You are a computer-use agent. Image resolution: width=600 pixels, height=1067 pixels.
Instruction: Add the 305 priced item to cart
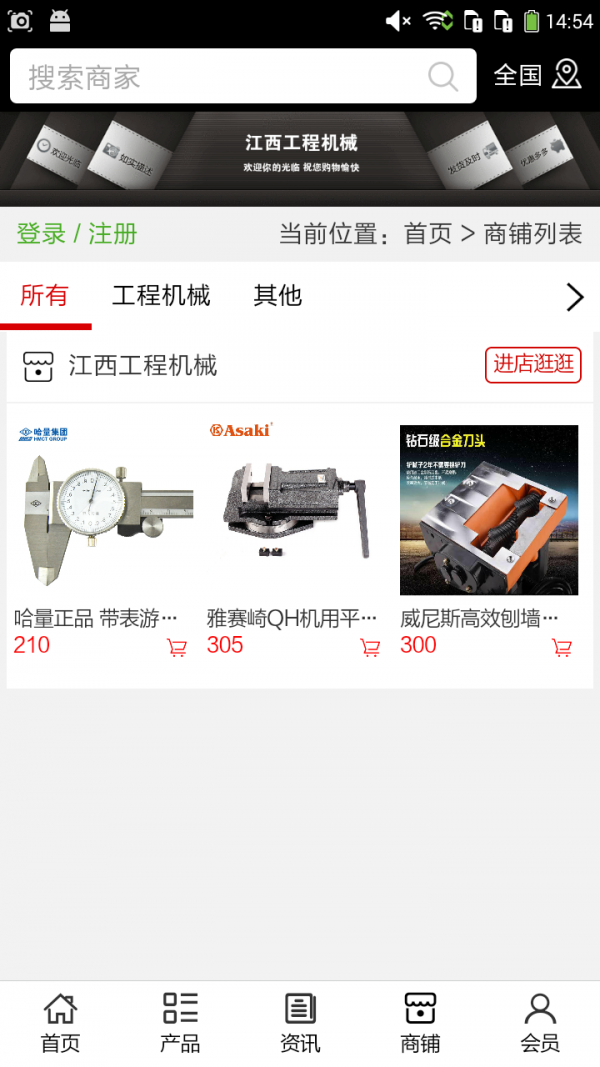pyautogui.click(x=370, y=647)
